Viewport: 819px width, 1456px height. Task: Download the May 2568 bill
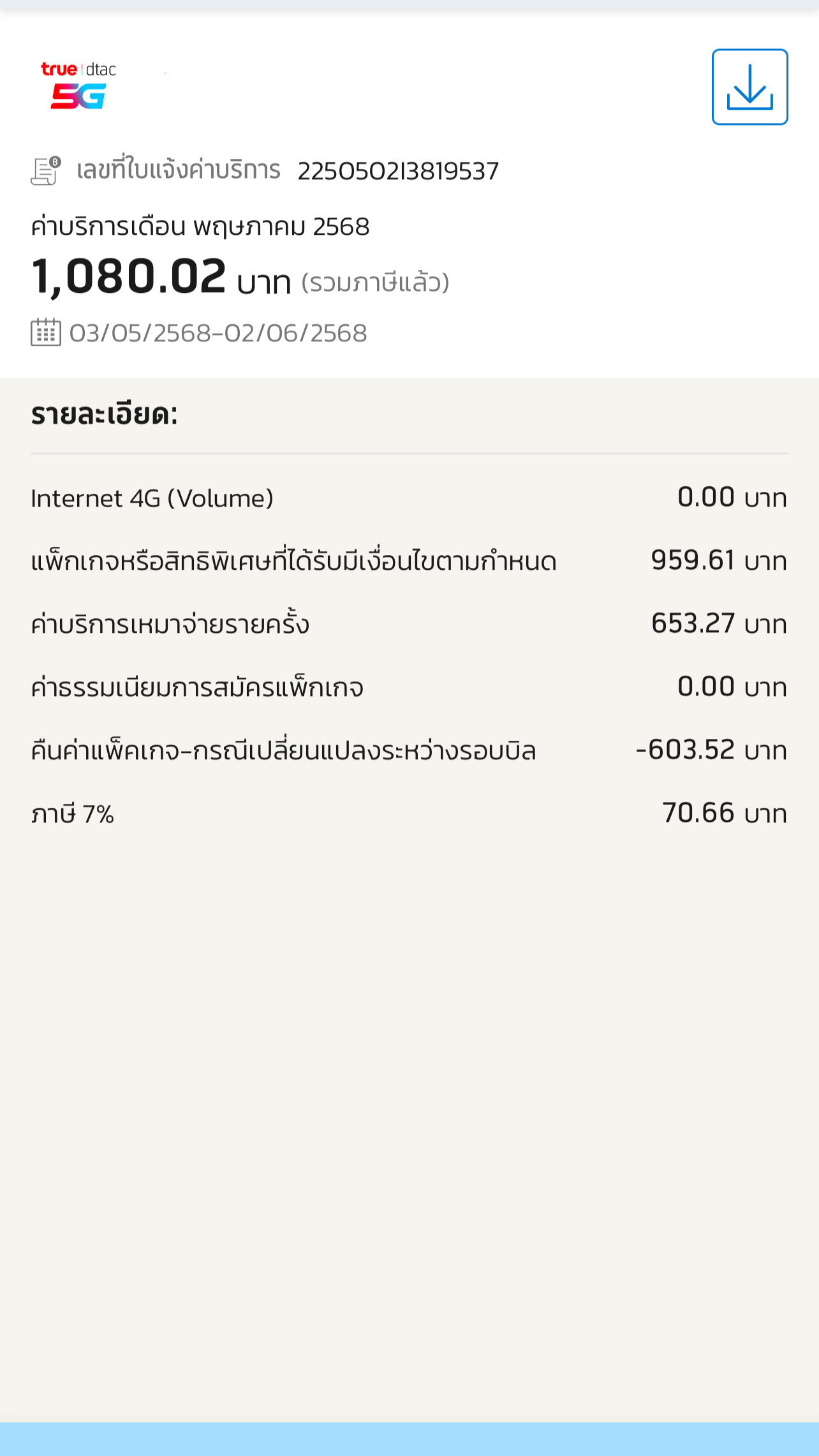click(x=749, y=87)
